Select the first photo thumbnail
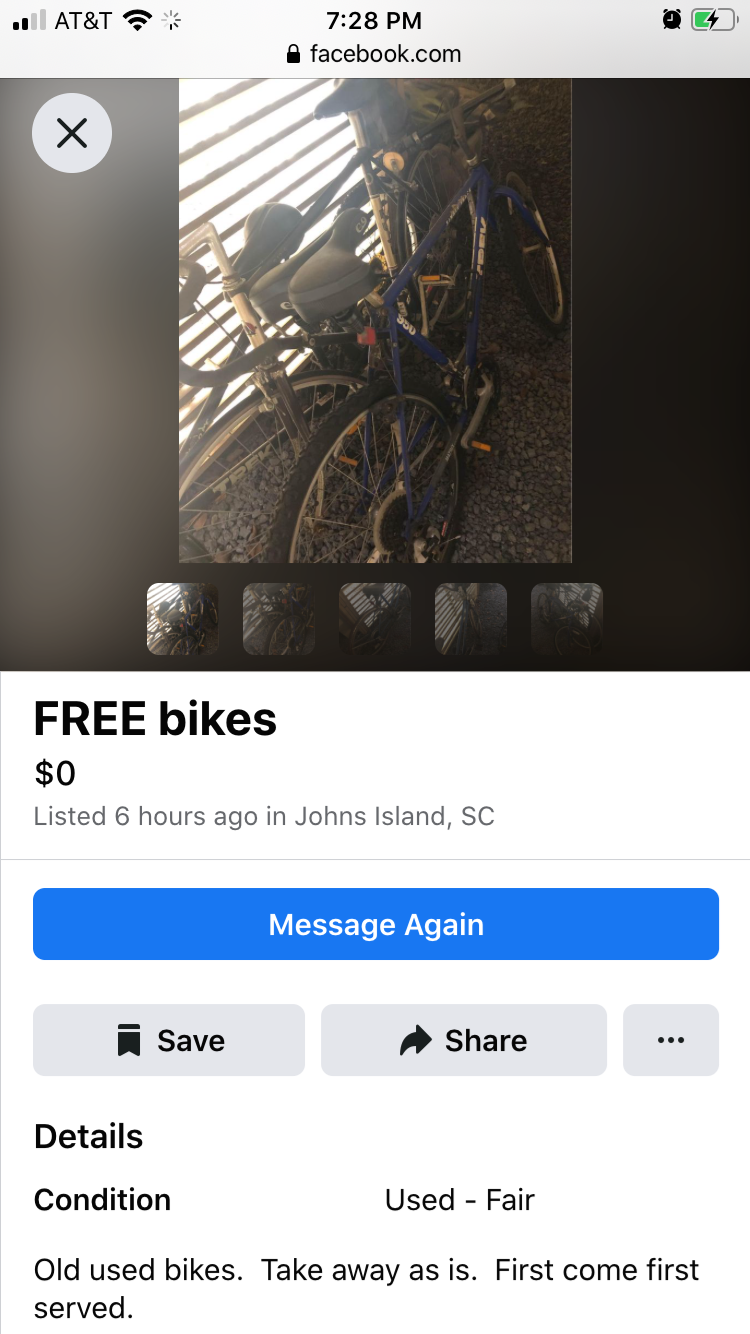 183,619
